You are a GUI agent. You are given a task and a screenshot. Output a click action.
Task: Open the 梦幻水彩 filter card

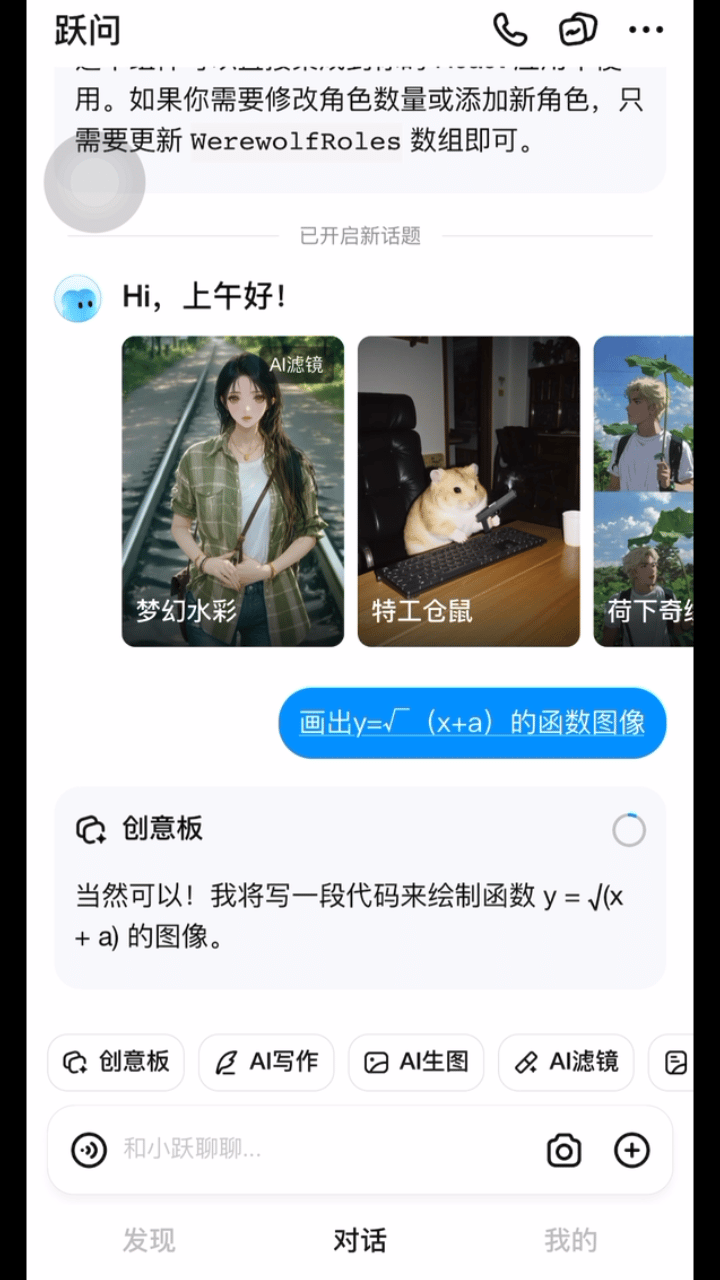(x=233, y=491)
